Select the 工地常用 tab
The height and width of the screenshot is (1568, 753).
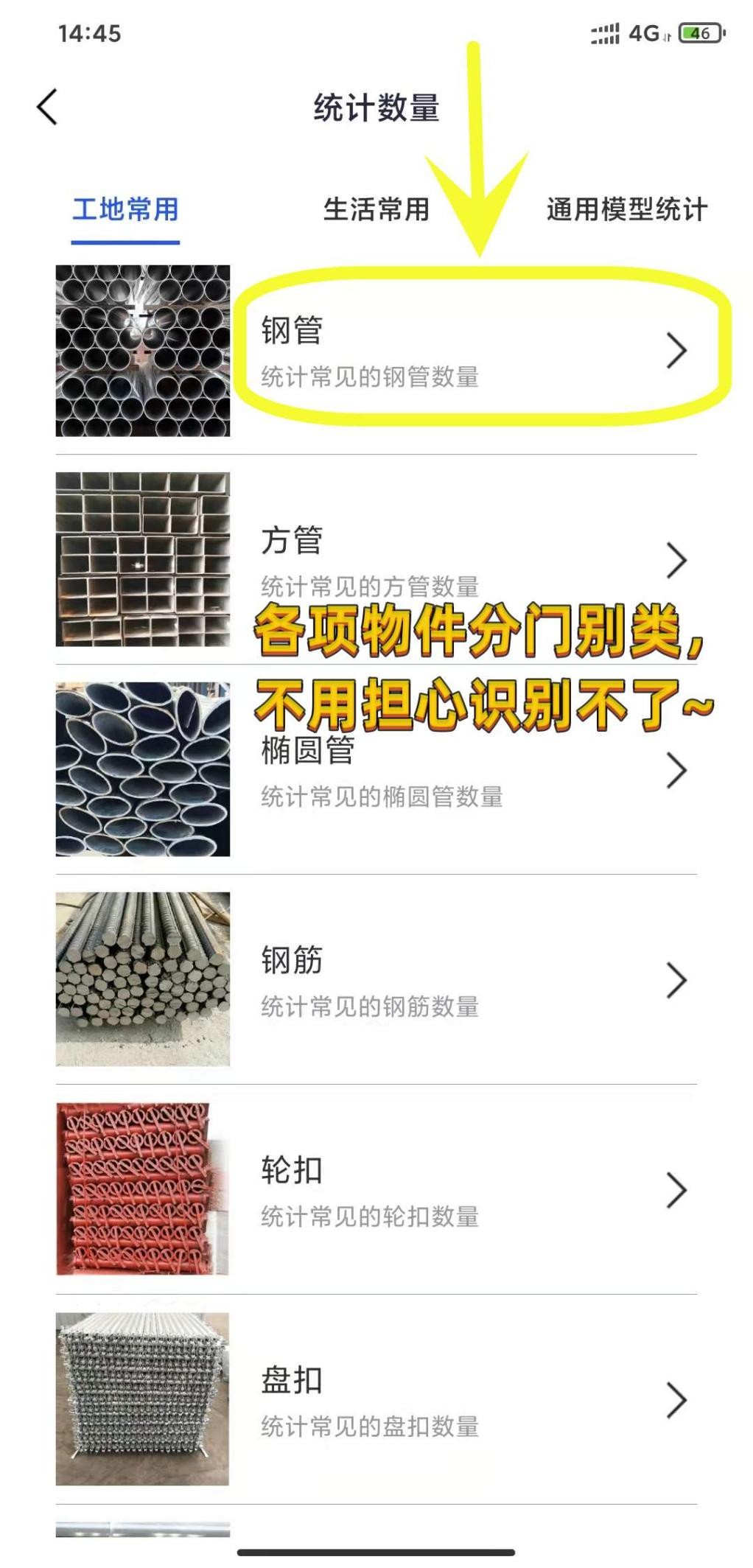pos(125,209)
